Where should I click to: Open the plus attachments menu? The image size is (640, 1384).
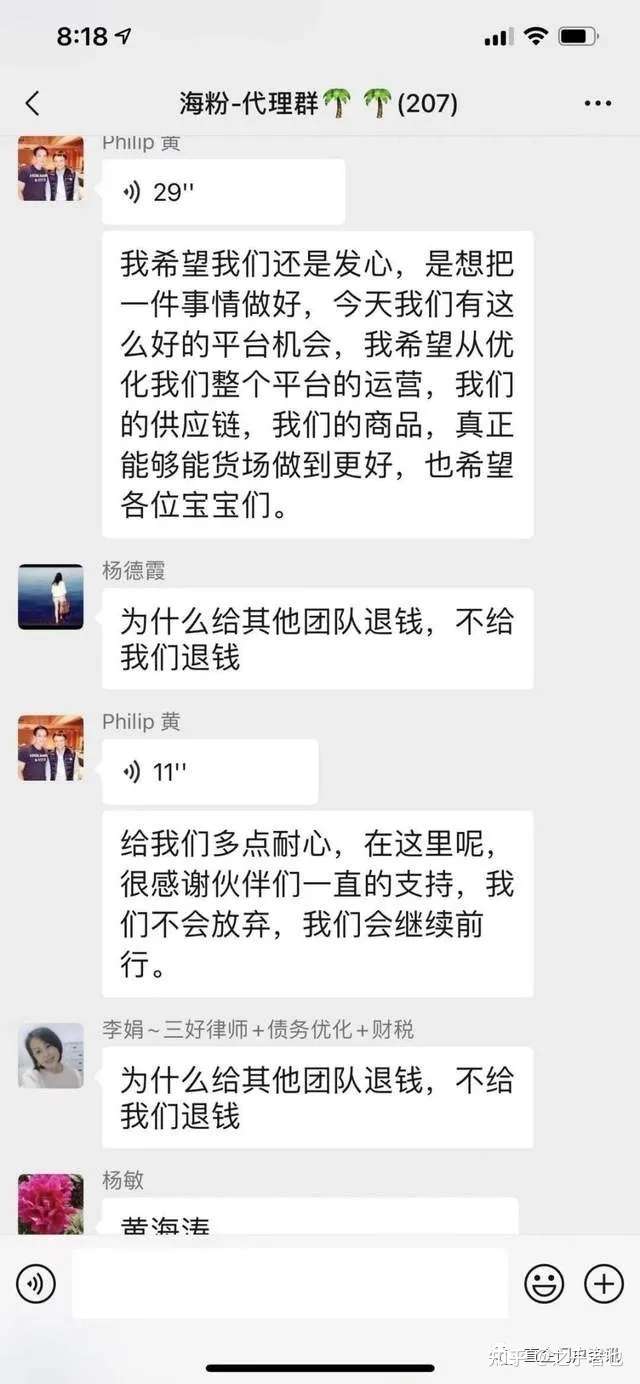pyautogui.click(x=603, y=1283)
